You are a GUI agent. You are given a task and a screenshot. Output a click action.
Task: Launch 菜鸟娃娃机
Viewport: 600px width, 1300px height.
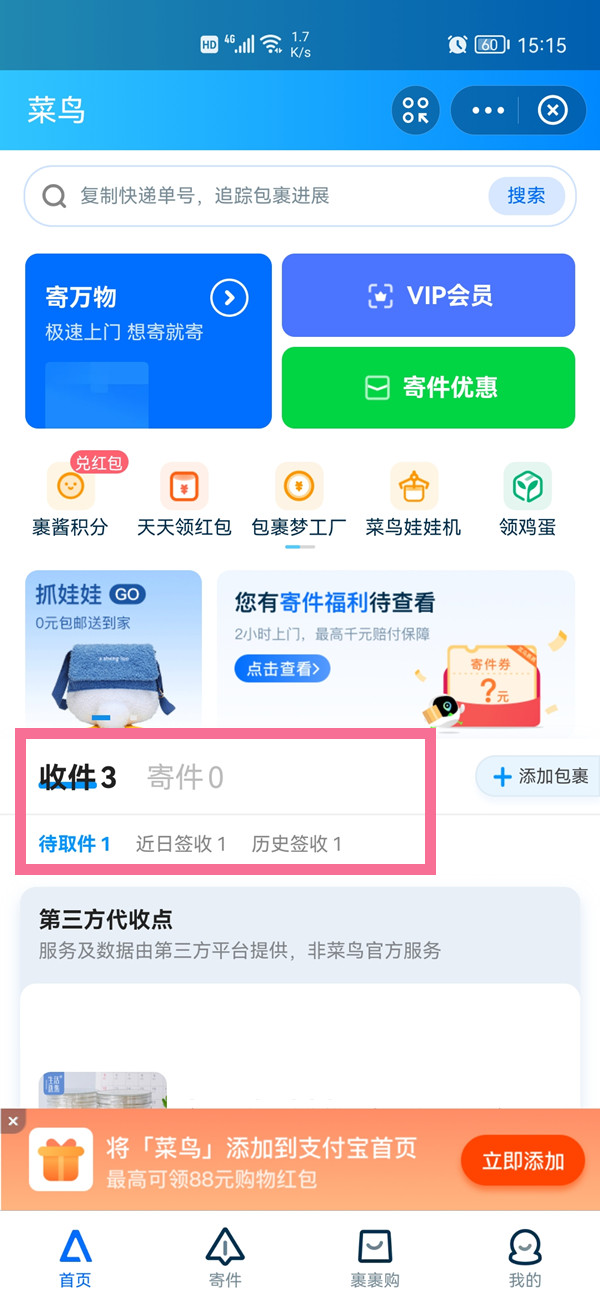(414, 500)
